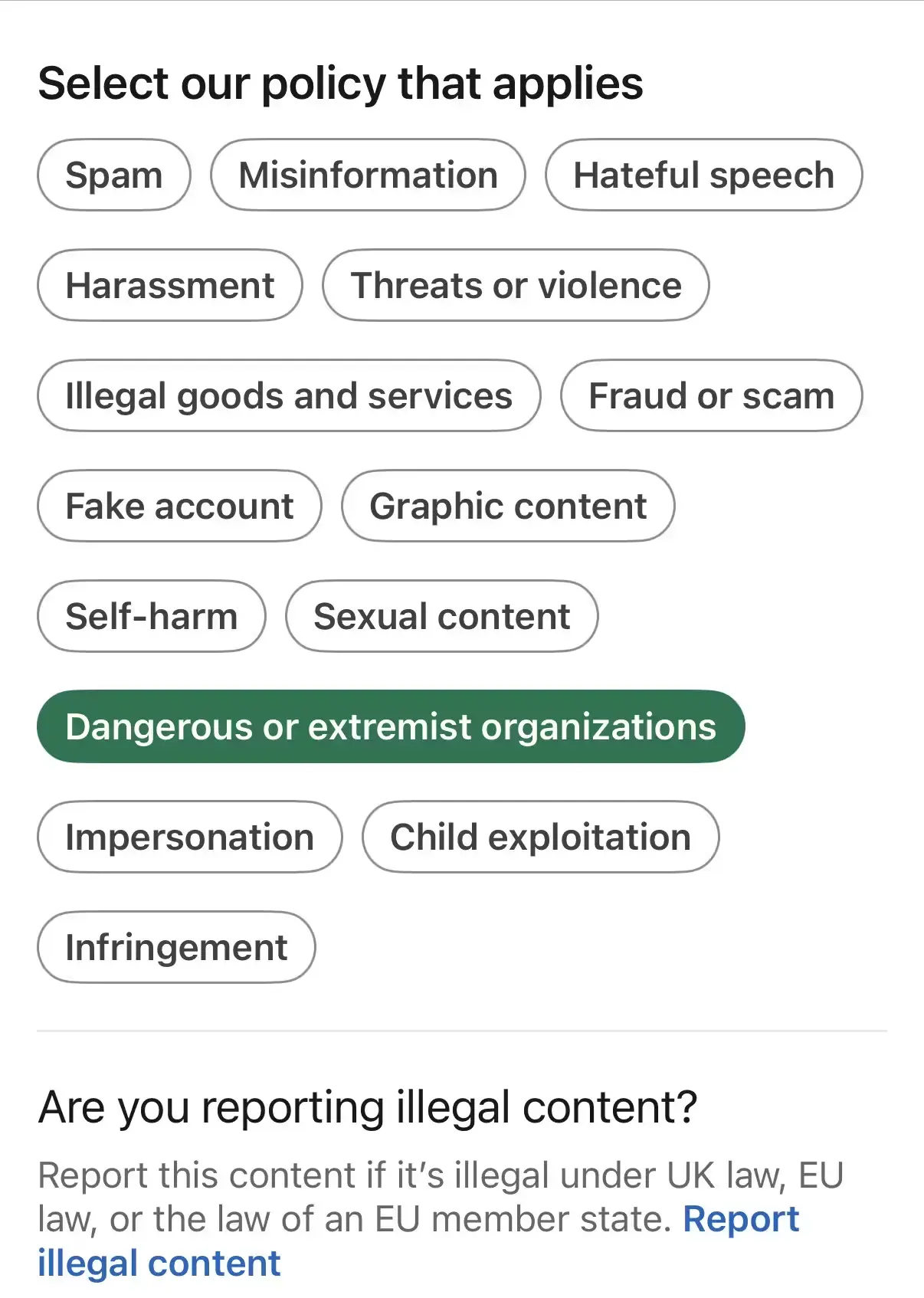The width and height of the screenshot is (924, 1298).
Task: Select Harassment as the reason
Action: tap(169, 285)
